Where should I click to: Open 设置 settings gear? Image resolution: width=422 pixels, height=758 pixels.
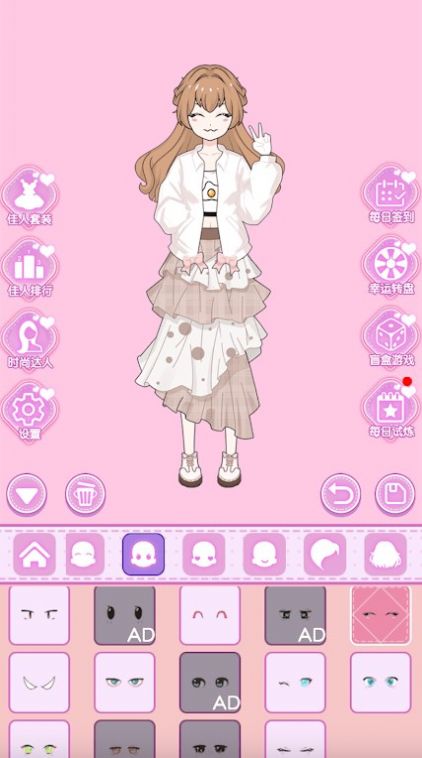tap(29, 410)
